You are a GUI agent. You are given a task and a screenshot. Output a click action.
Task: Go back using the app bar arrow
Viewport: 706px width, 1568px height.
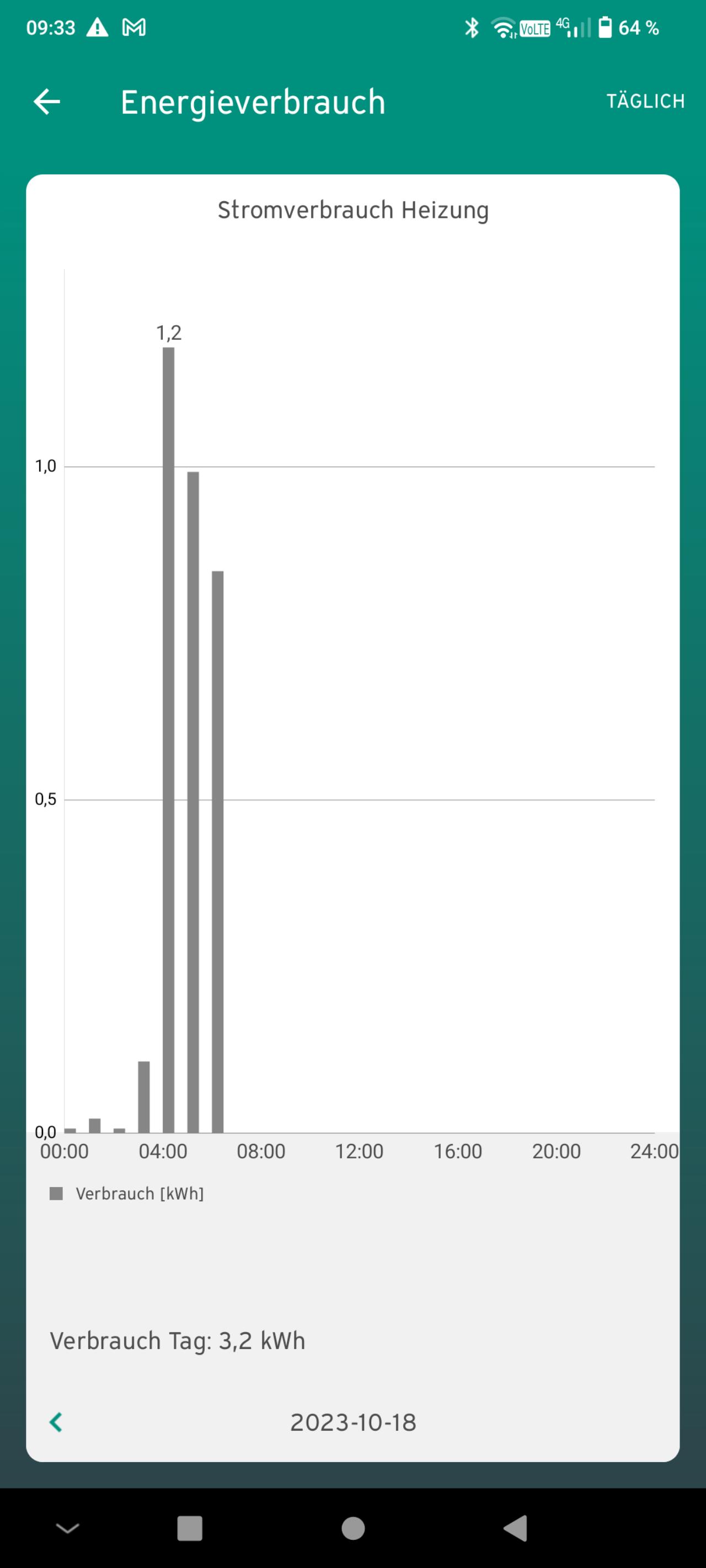click(x=47, y=101)
